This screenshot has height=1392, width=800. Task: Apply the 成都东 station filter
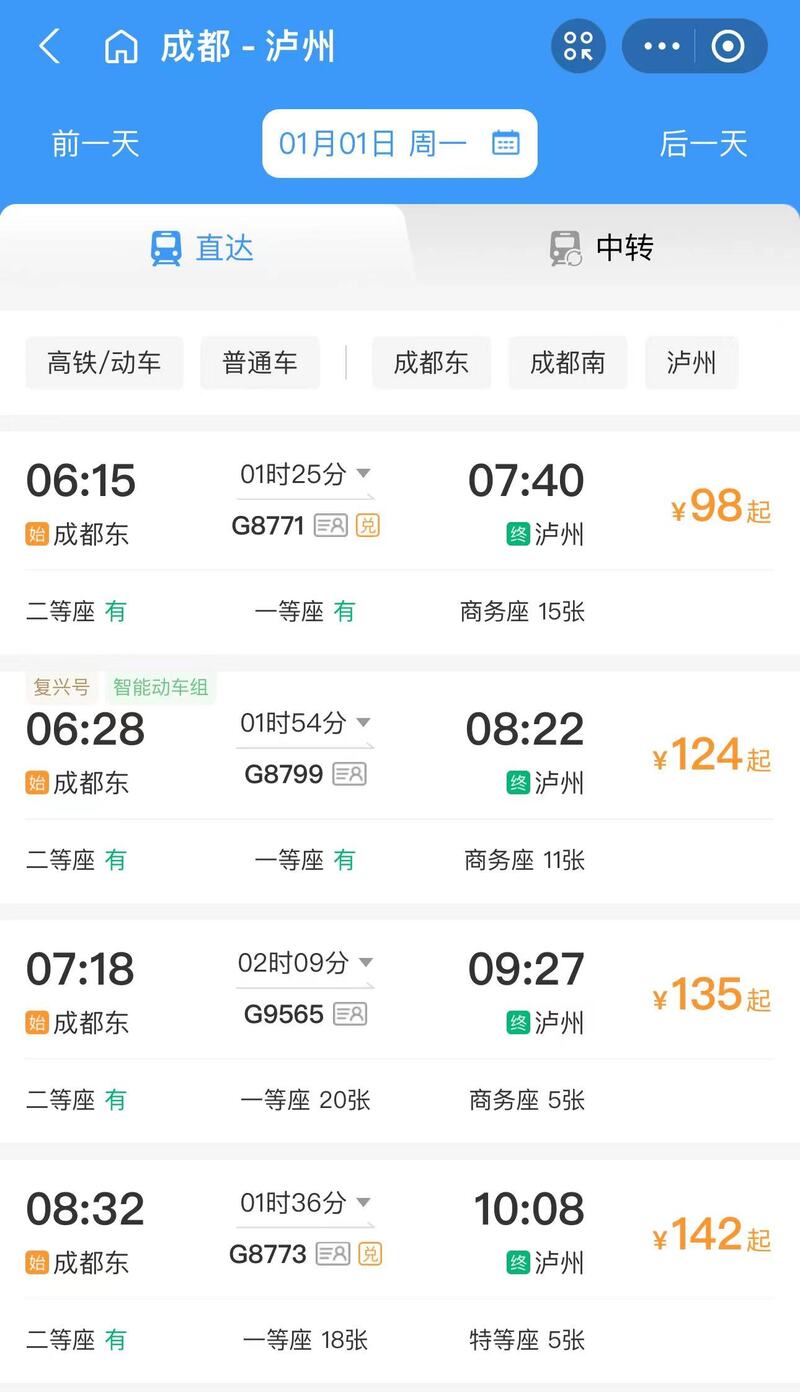pos(431,362)
